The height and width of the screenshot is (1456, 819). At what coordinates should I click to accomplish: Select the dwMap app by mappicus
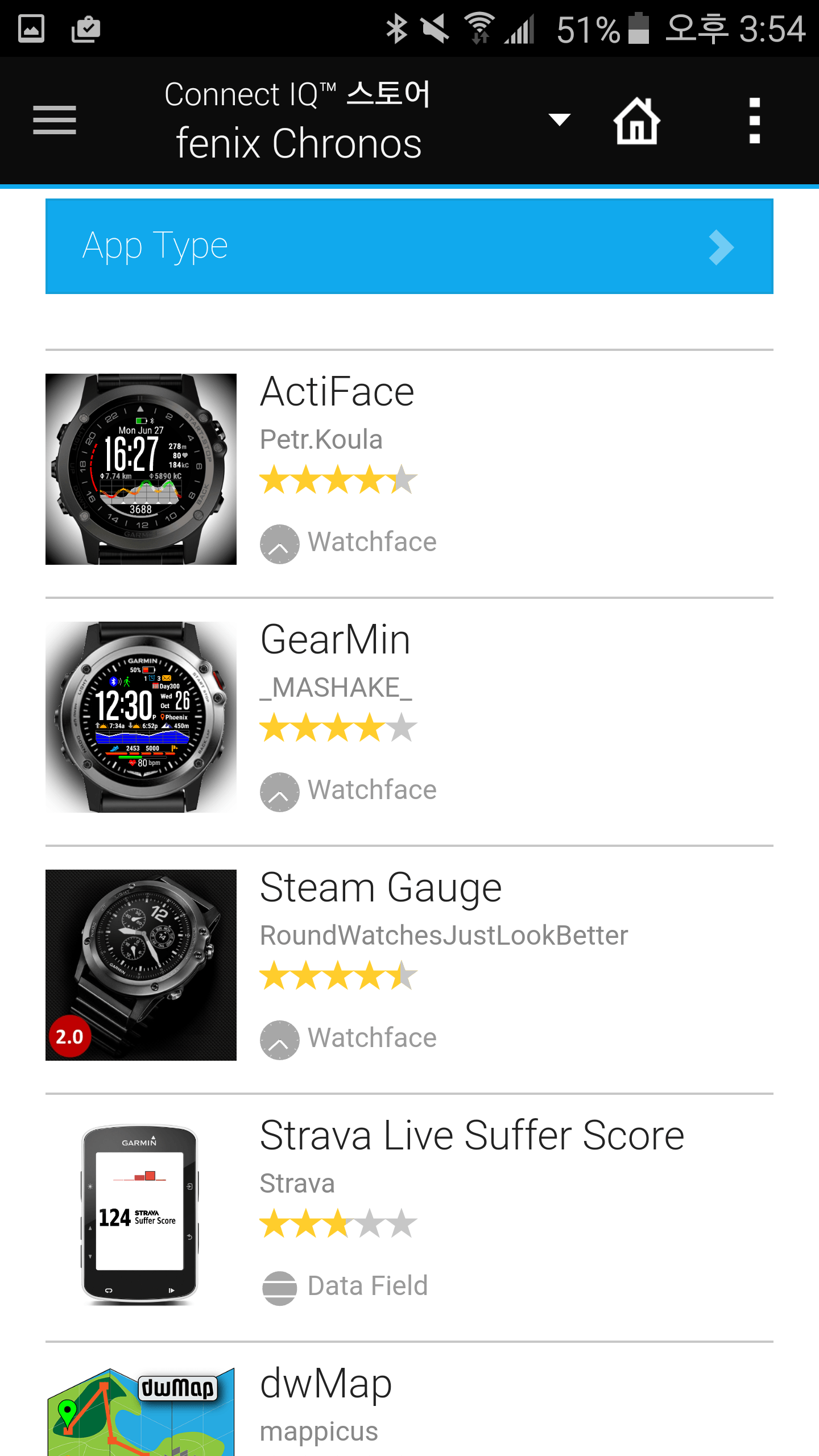coord(325,1384)
